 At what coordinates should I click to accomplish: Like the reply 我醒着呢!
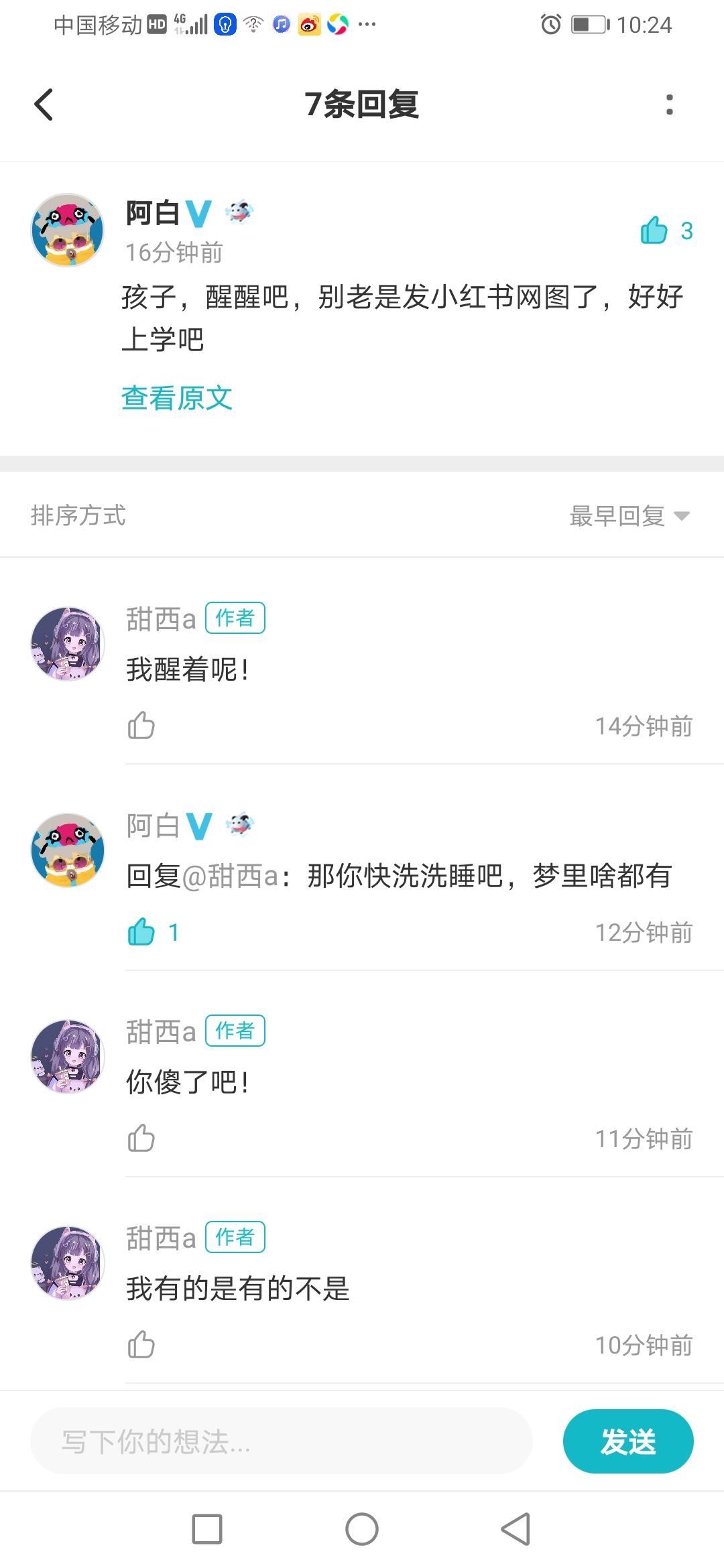coord(141,726)
